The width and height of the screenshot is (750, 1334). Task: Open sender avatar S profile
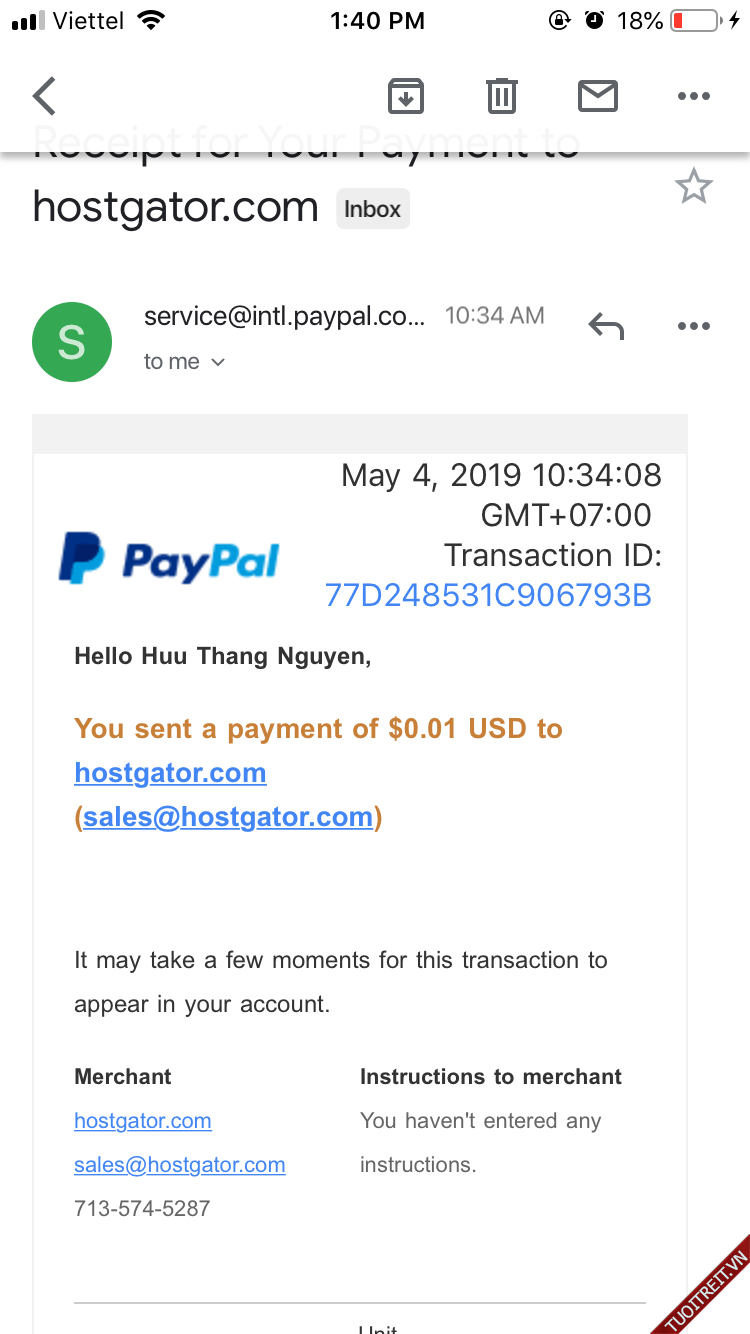(x=72, y=342)
